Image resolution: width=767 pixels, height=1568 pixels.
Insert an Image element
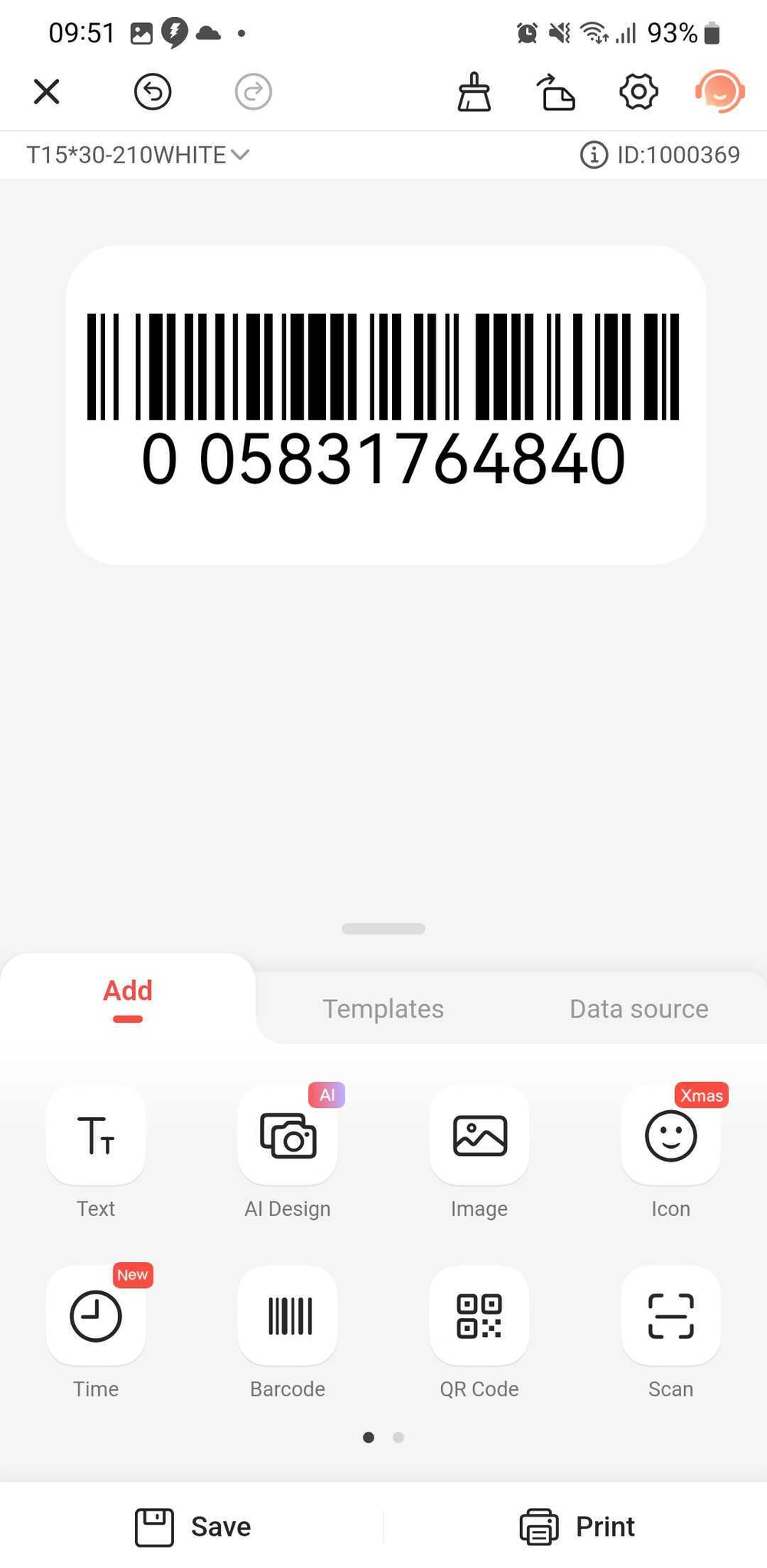coord(479,1137)
